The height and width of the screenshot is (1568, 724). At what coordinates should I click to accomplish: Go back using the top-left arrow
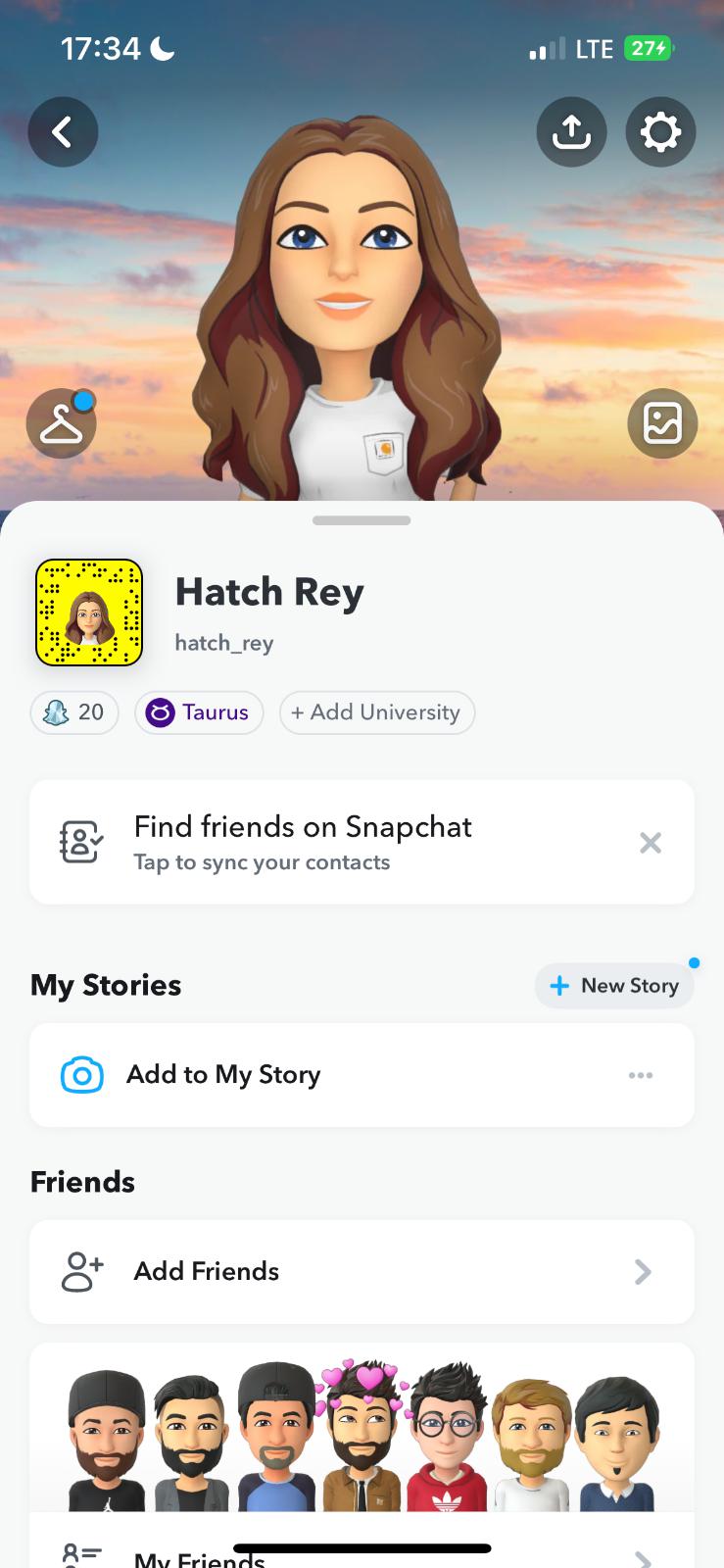[63, 131]
